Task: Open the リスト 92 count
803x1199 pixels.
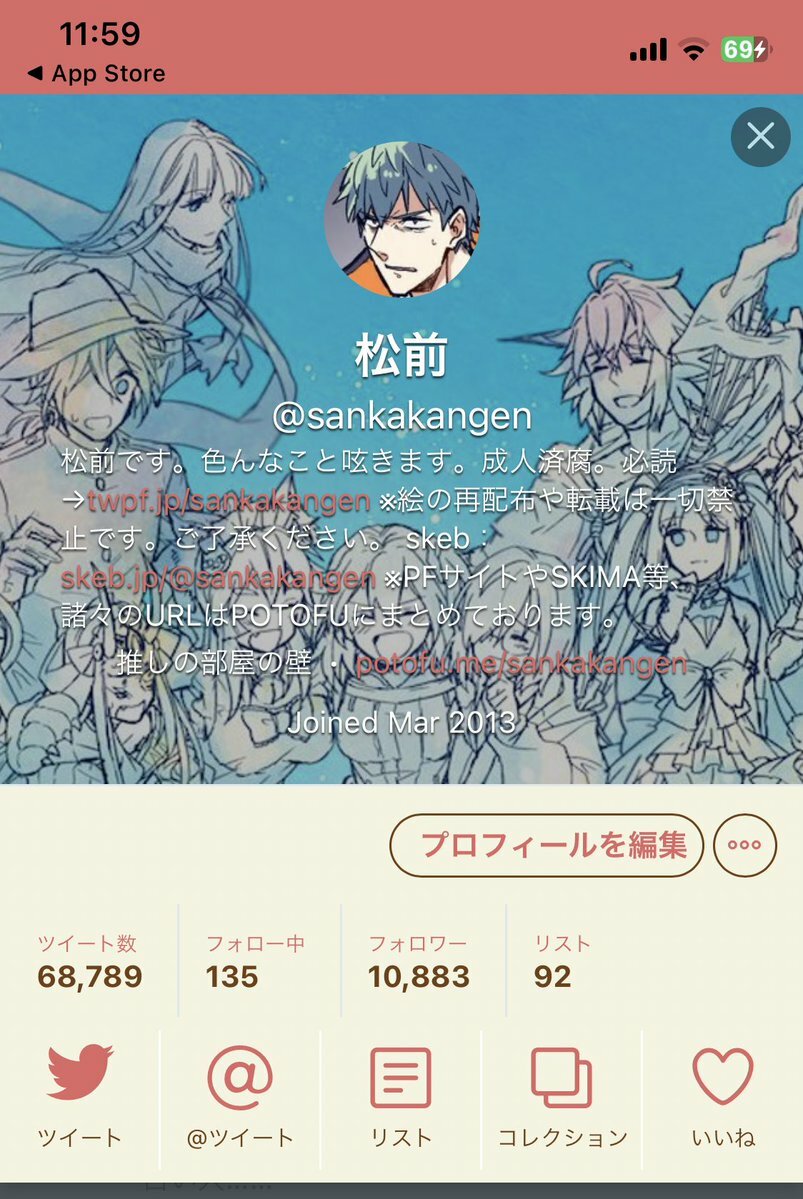Action: pos(562,962)
